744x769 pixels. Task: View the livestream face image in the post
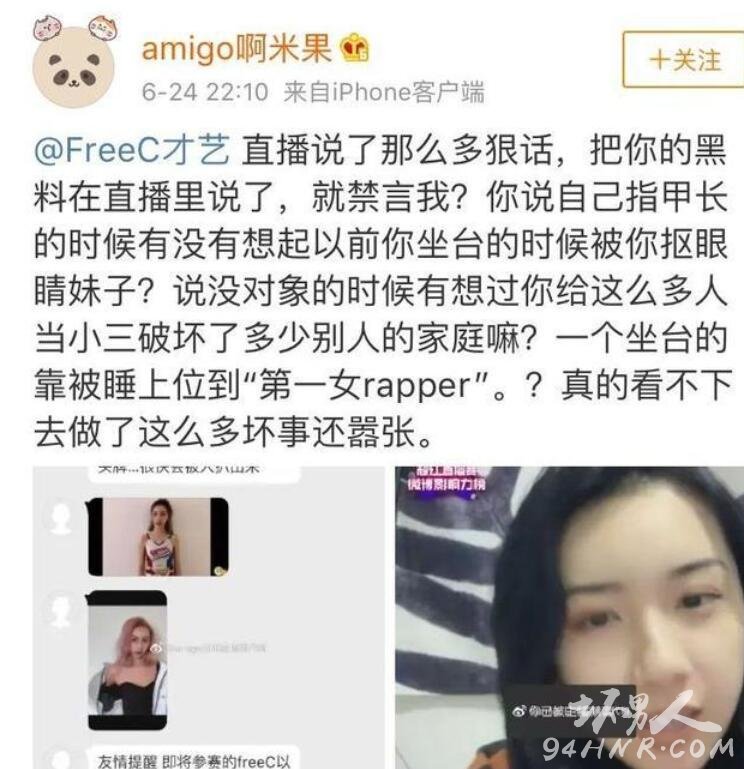pos(568,617)
